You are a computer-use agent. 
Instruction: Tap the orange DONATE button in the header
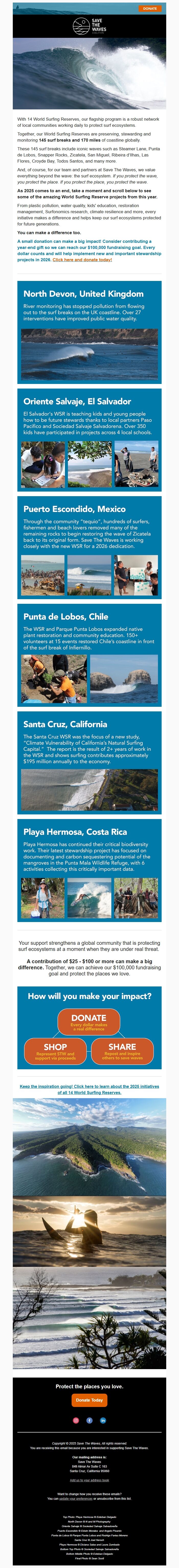[x=150, y=8]
